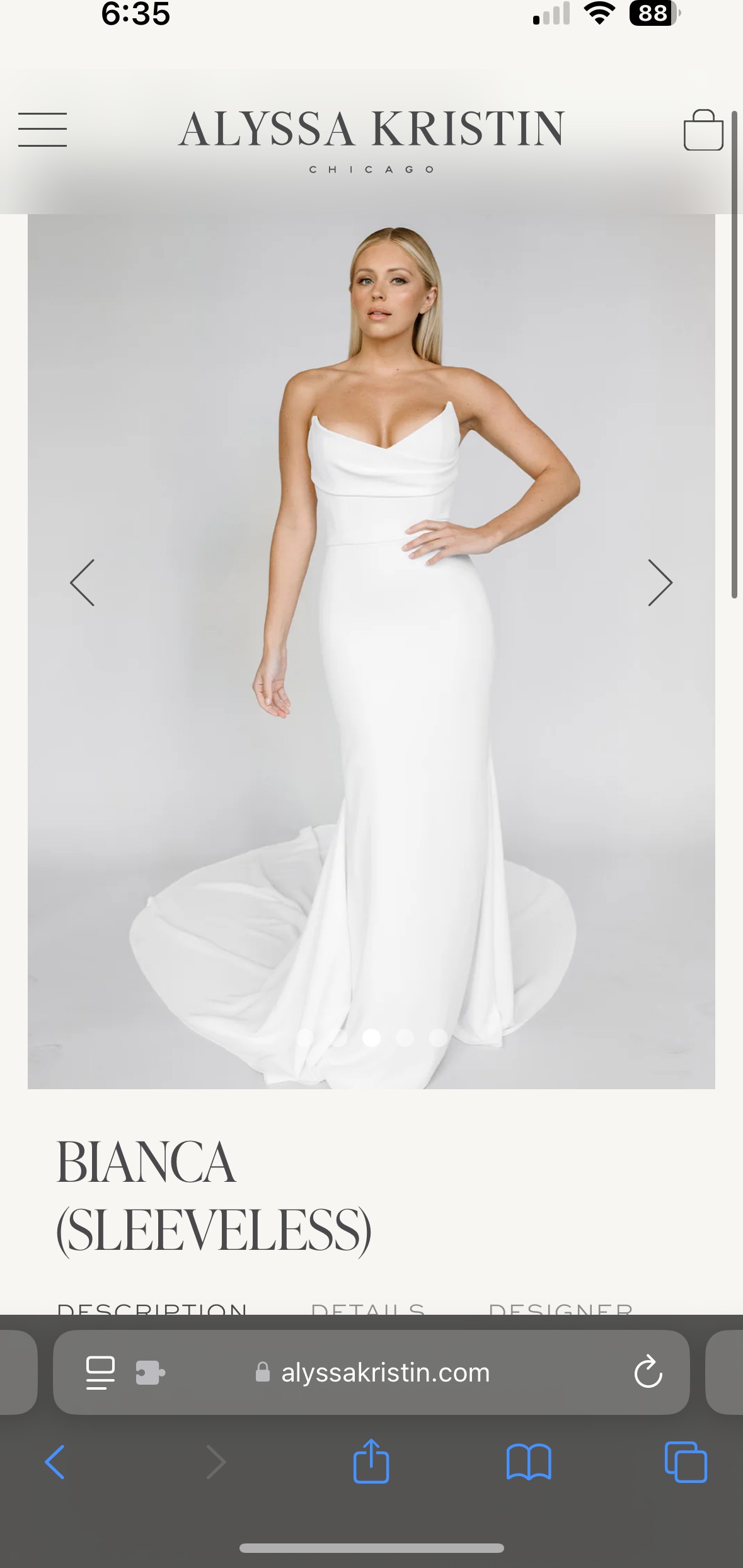Open Safari bookmarks
Viewport: 743px width, 1568px height.
529,1462
